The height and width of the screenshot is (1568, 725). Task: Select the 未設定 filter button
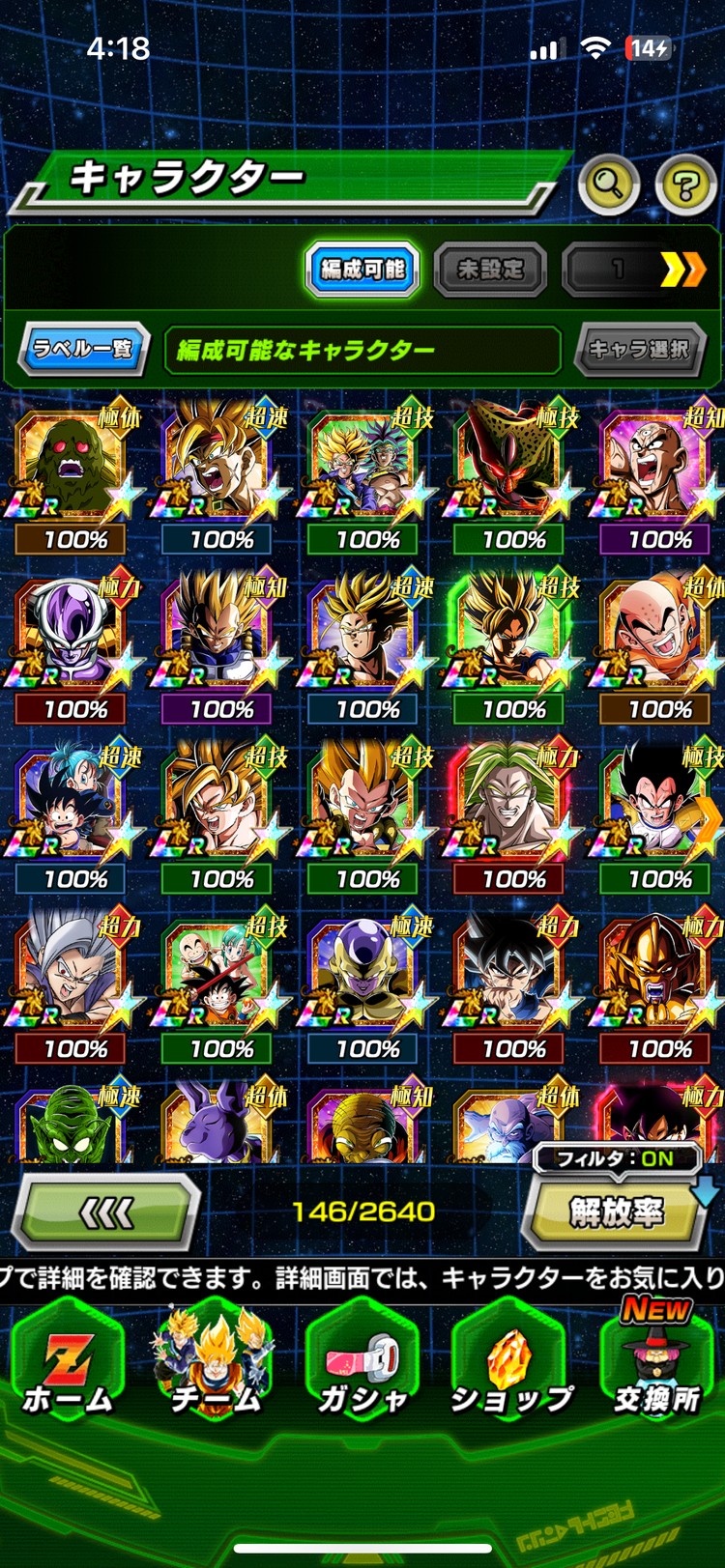tap(491, 269)
